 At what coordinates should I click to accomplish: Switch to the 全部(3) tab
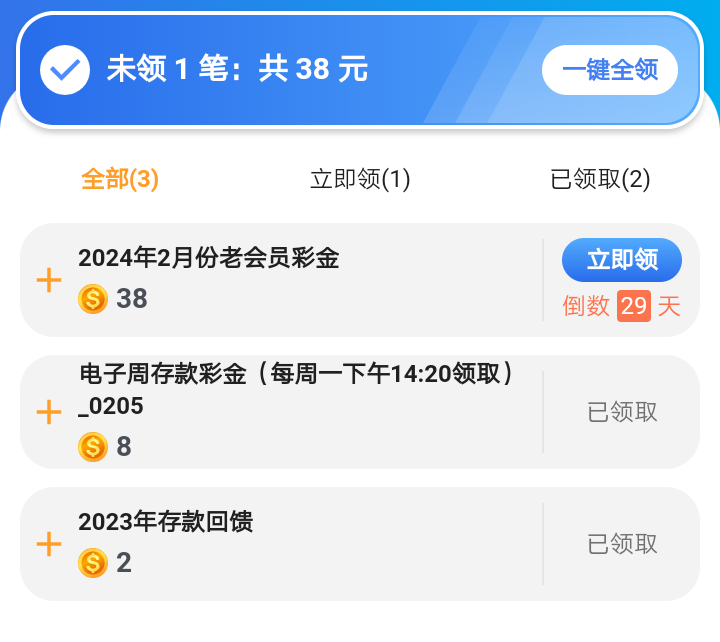[120, 179]
